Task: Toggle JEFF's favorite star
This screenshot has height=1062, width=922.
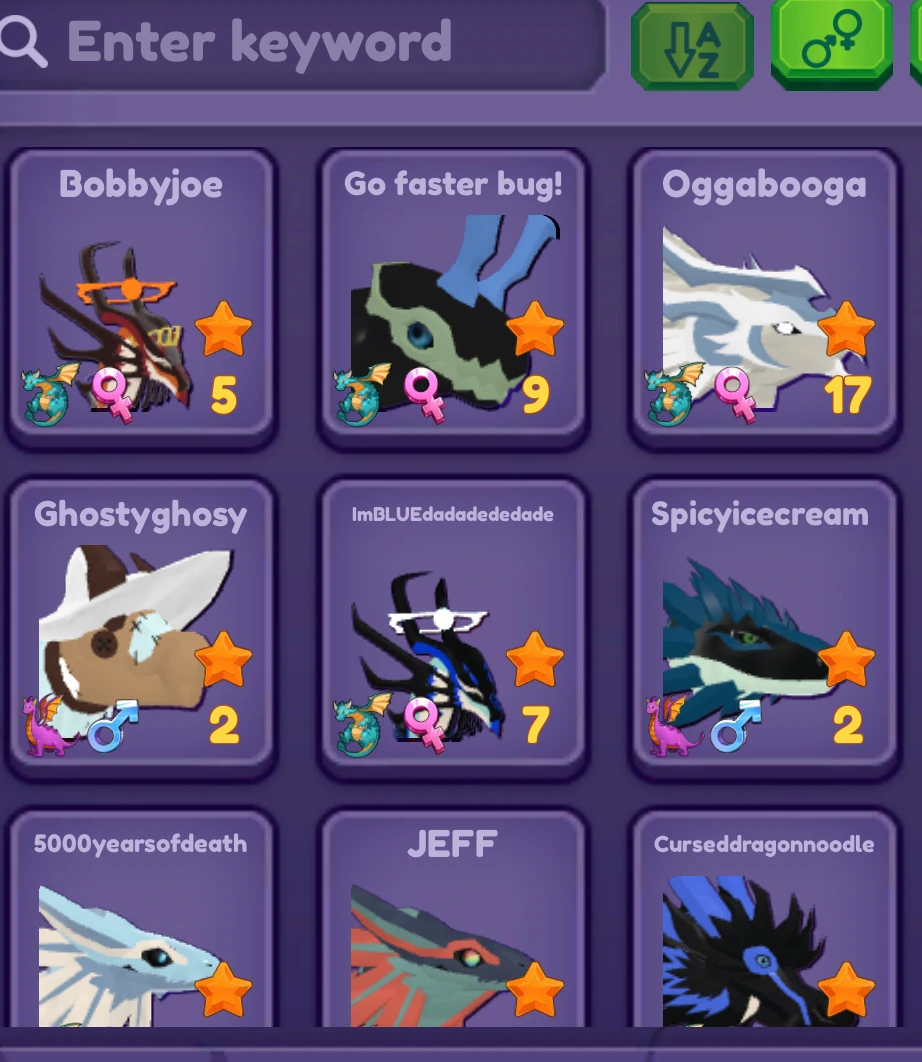Action: click(x=535, y=990)
